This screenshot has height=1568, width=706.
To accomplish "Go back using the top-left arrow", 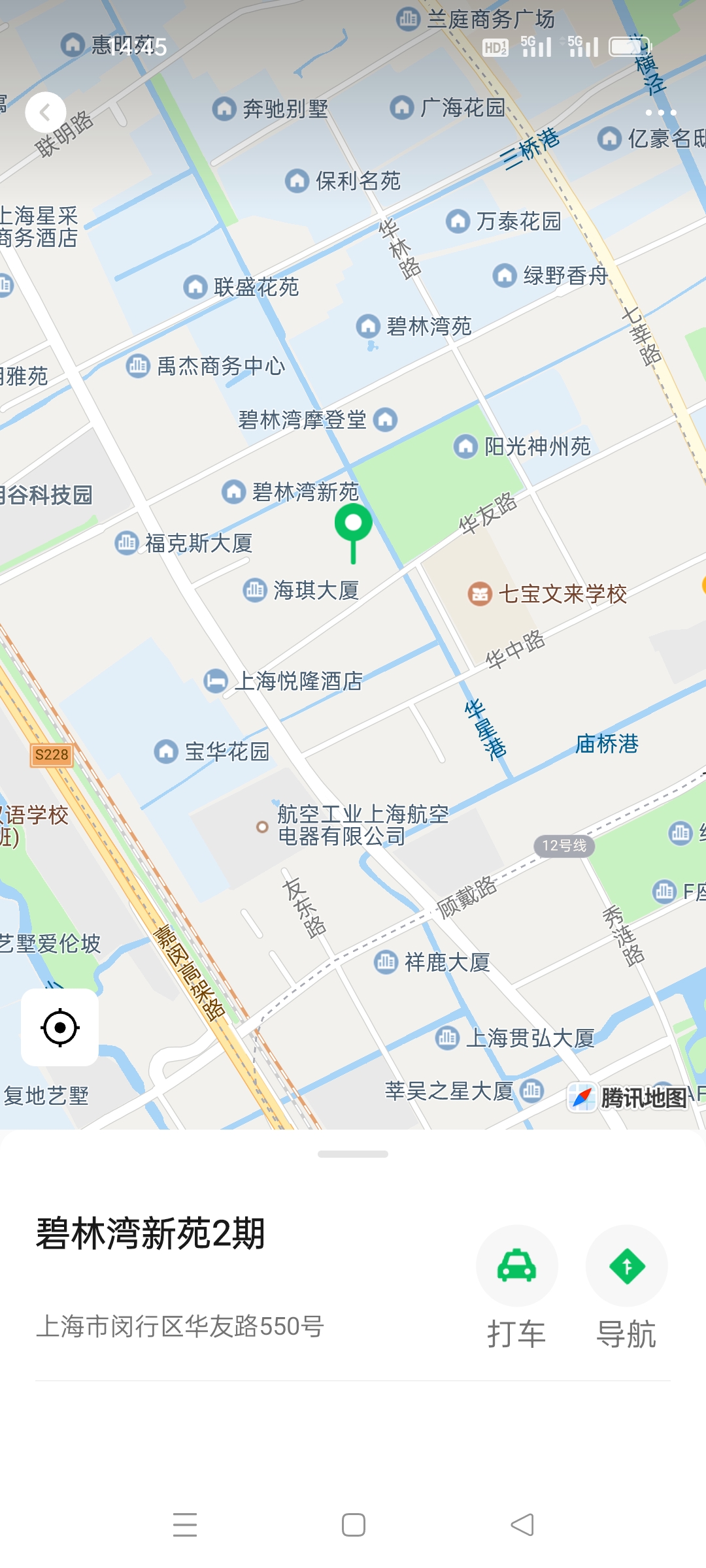I will tap(45, 113).
